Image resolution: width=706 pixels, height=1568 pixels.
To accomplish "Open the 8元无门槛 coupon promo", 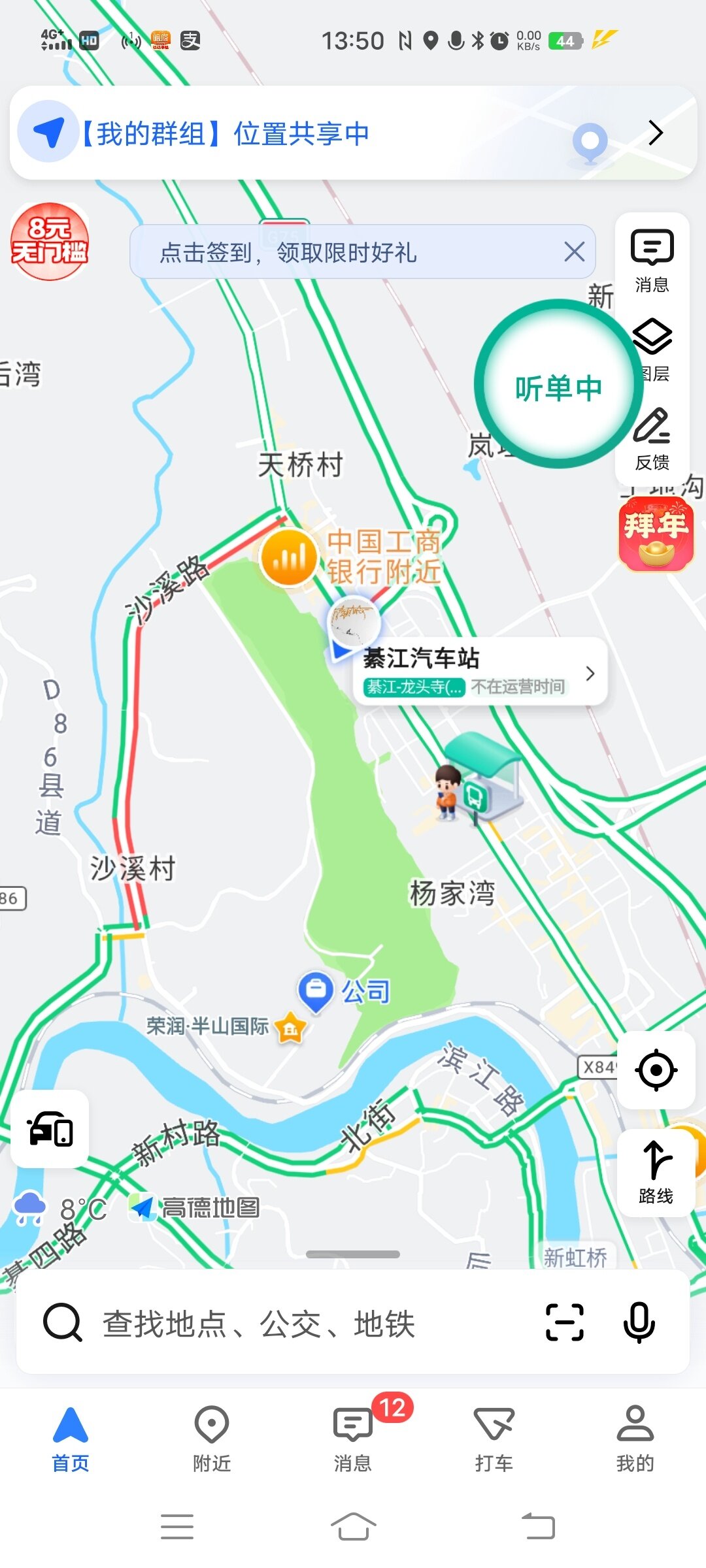I will 50,242.
